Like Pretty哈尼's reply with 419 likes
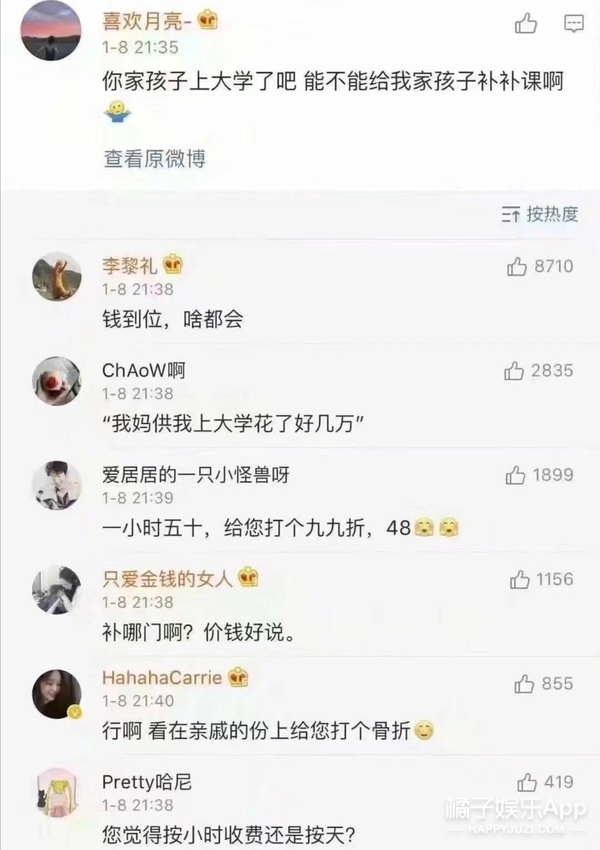This screenshot has height=850, width=600. tap(528, 782)
